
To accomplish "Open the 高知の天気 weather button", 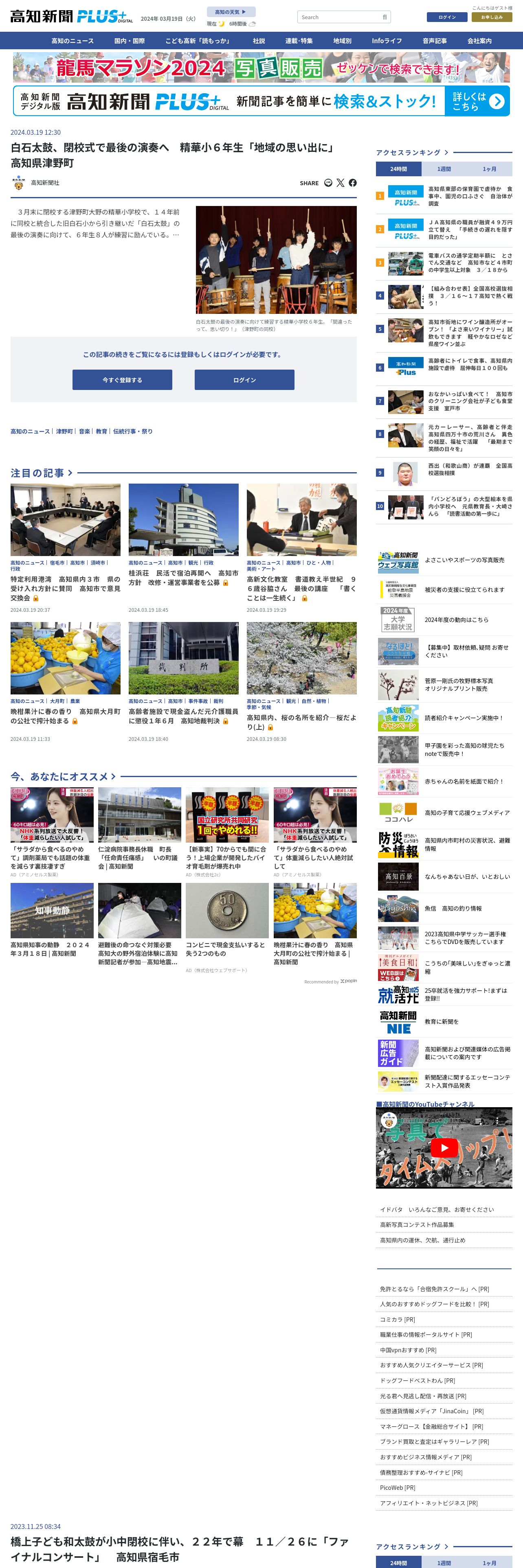I will [x=231, y=11].
